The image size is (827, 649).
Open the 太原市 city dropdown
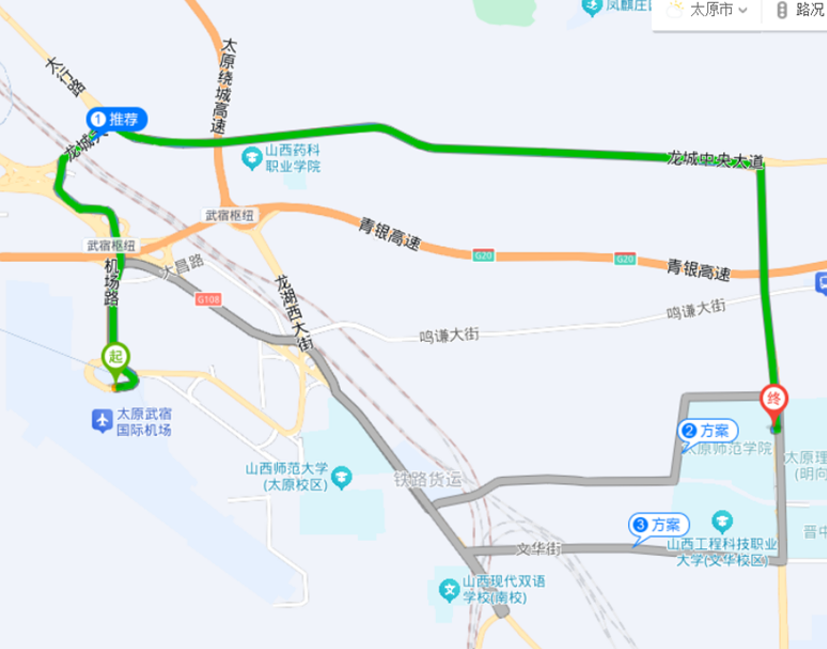pos(708,11)
